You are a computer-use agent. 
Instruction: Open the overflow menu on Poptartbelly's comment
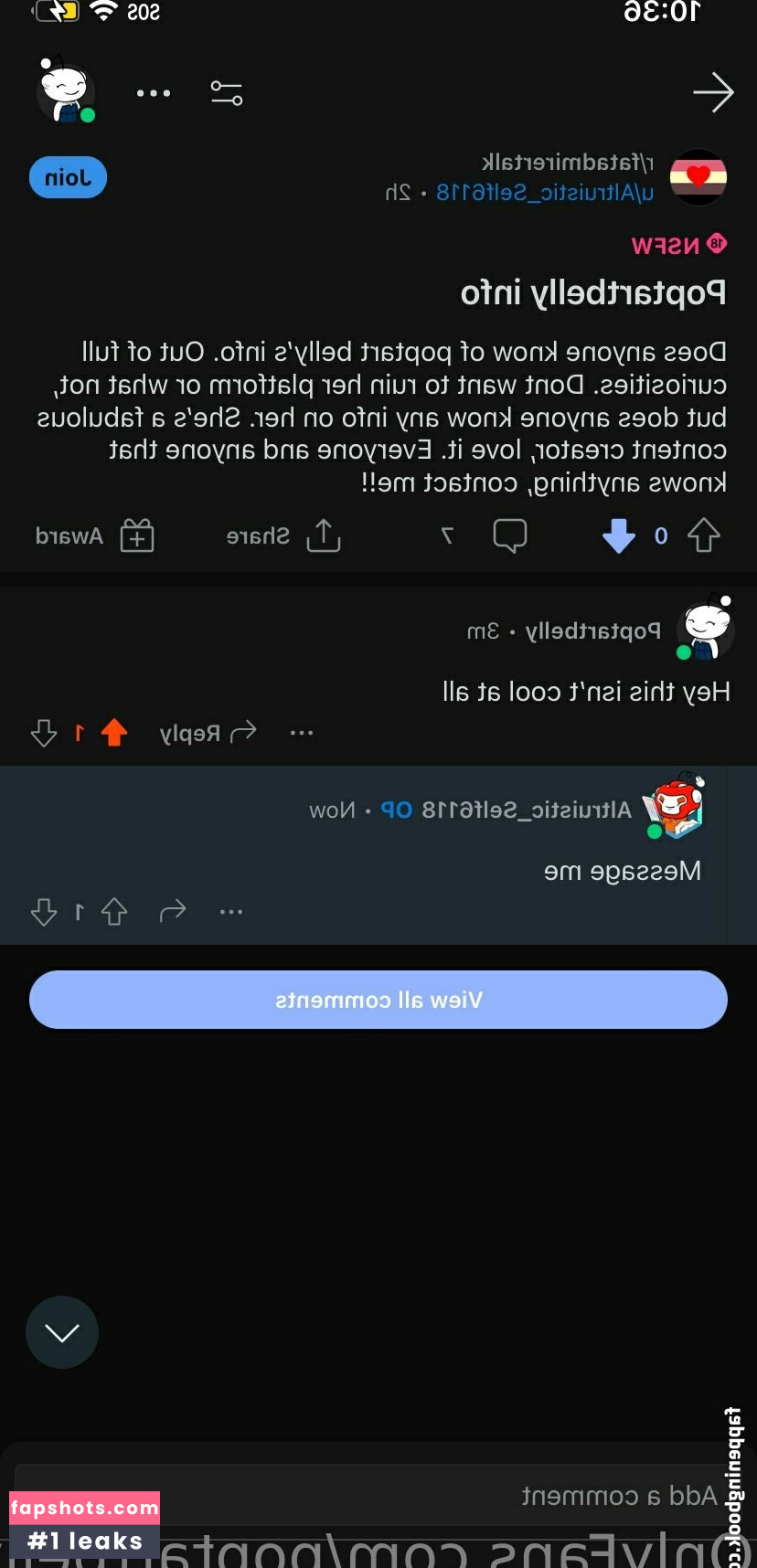[302, 733]
